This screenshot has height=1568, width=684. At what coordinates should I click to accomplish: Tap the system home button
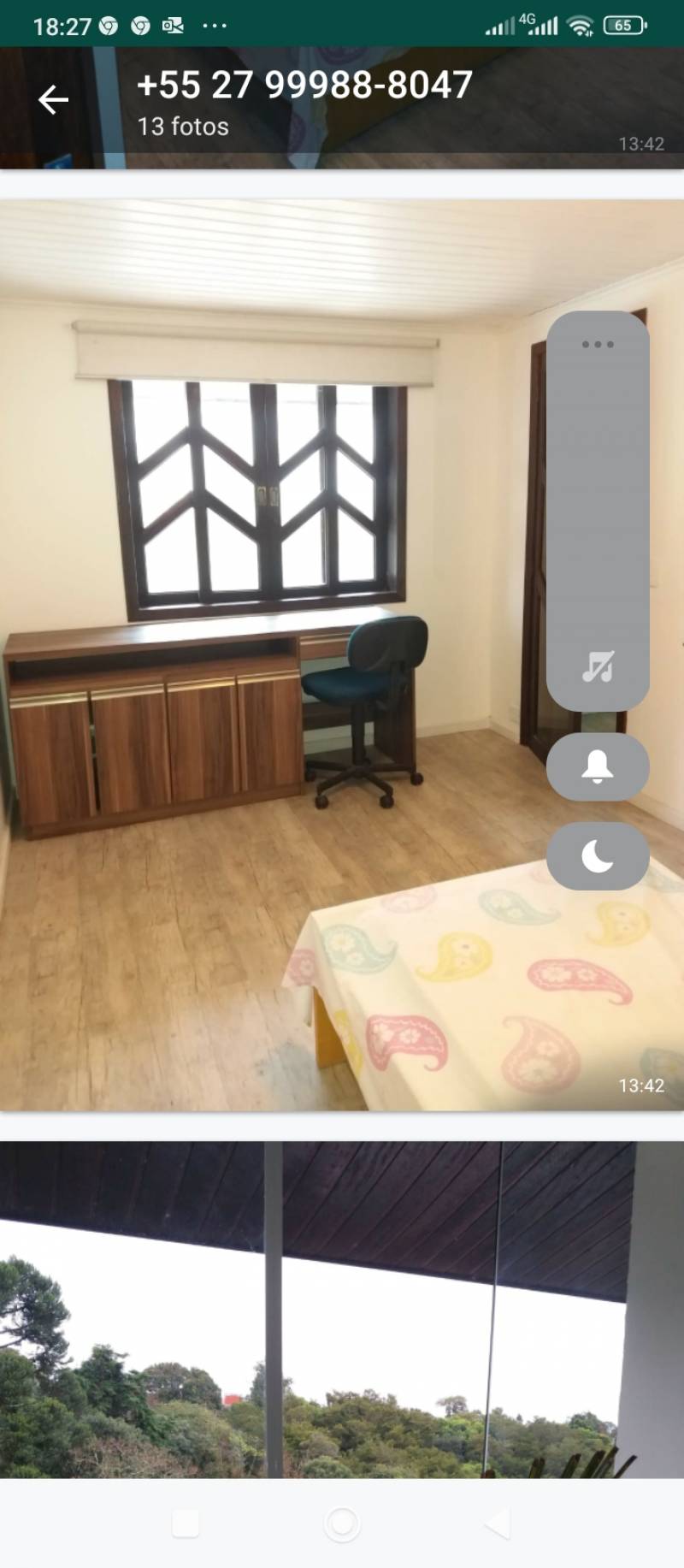(x=342, y=1523)
